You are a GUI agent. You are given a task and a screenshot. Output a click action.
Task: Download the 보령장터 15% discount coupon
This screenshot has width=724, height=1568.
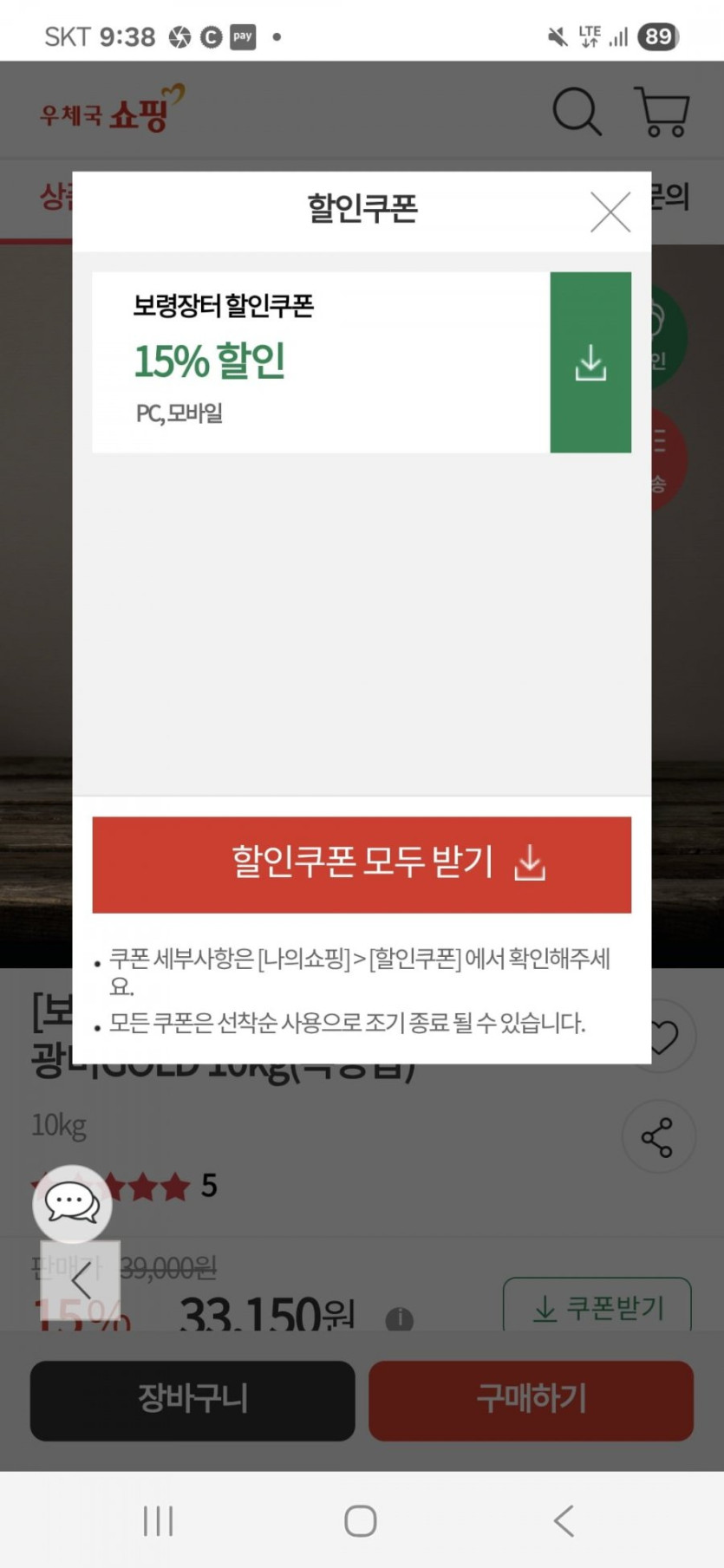(x=590, y=362)
